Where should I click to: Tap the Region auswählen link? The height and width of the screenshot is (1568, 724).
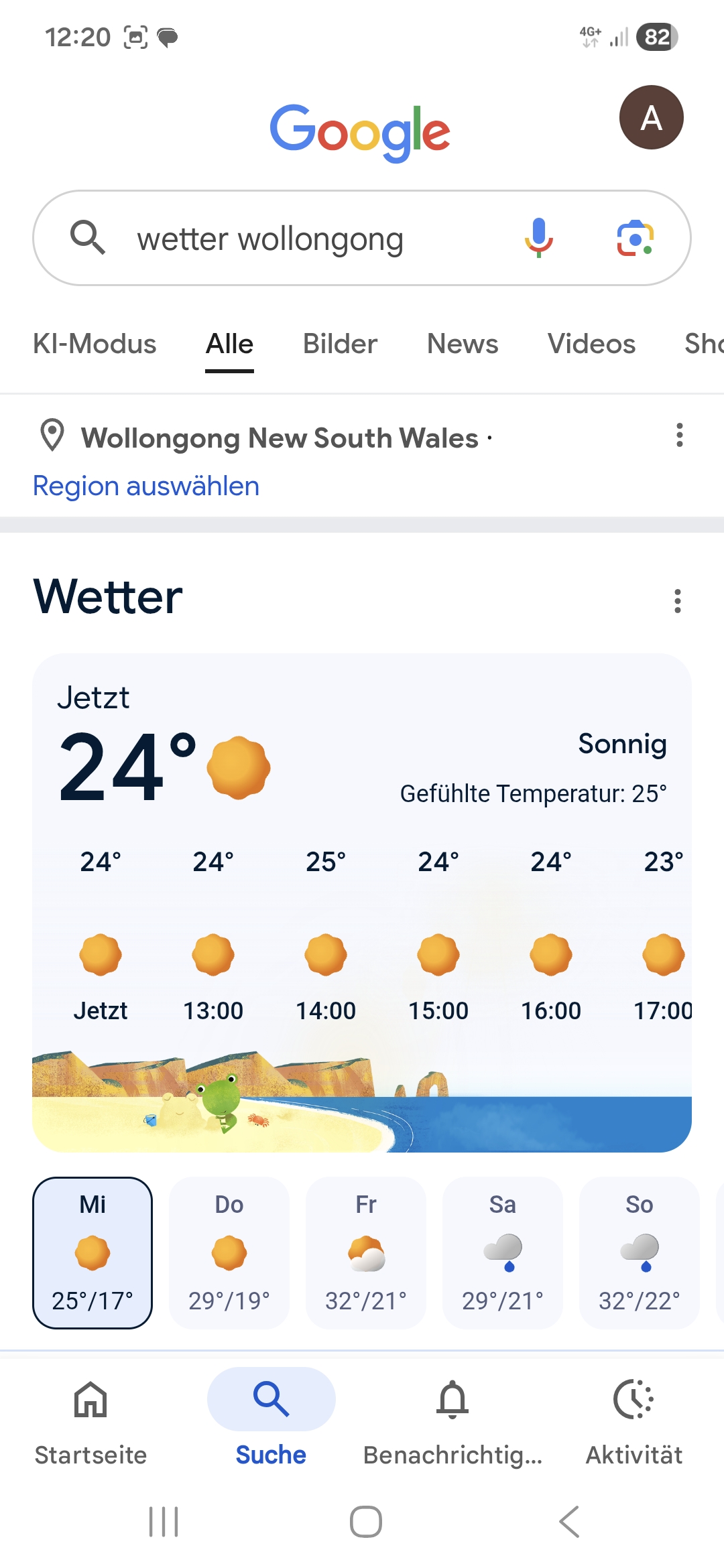click(146, 486)
